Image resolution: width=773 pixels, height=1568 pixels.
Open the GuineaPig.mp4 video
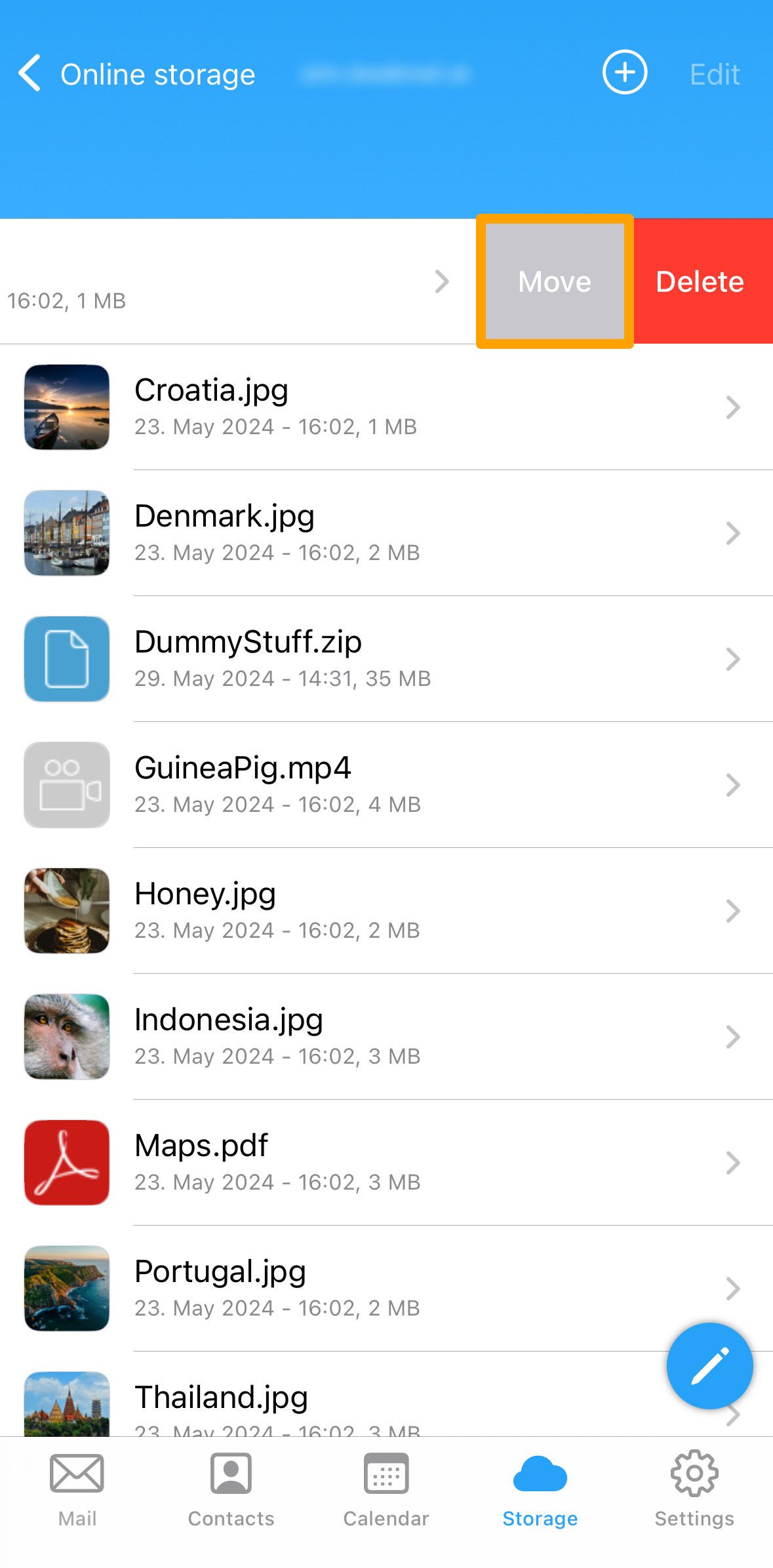(x=387, y=785)
